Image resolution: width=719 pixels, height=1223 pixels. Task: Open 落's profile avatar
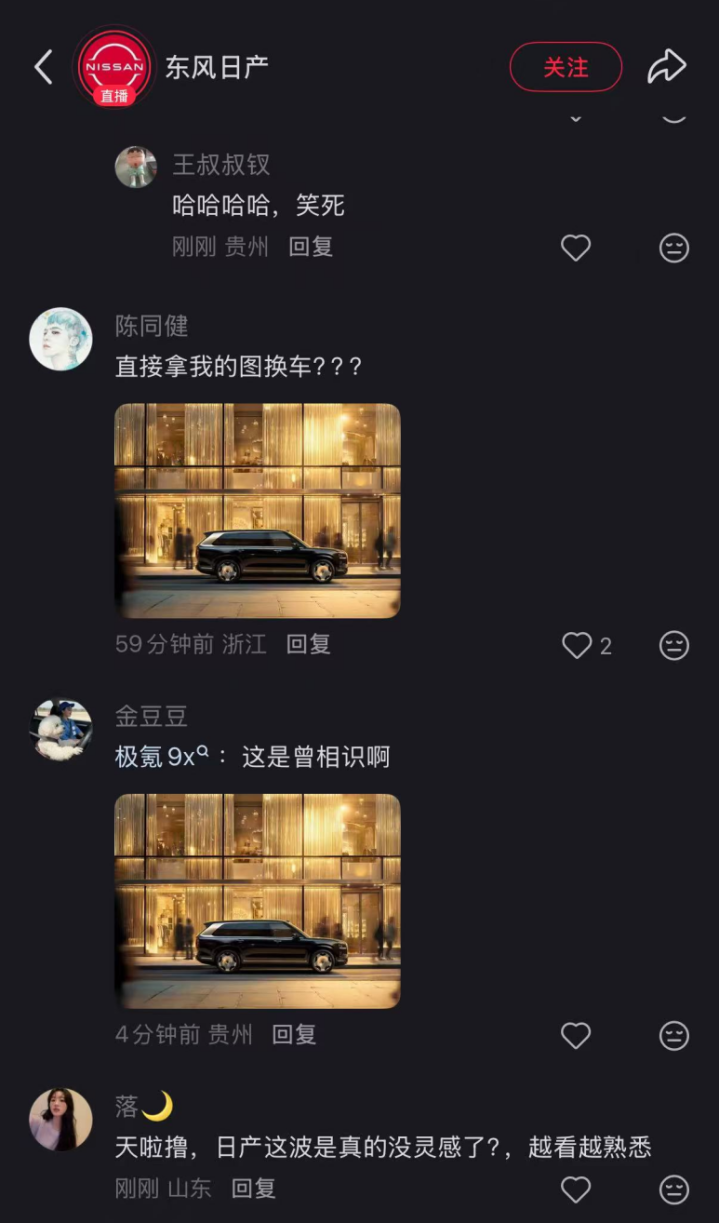tap(61, 1119)
